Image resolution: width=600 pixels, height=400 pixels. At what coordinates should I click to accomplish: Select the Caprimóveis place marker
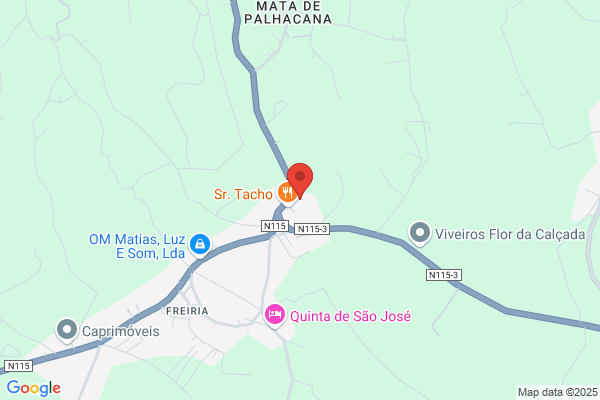click(67, 330)
